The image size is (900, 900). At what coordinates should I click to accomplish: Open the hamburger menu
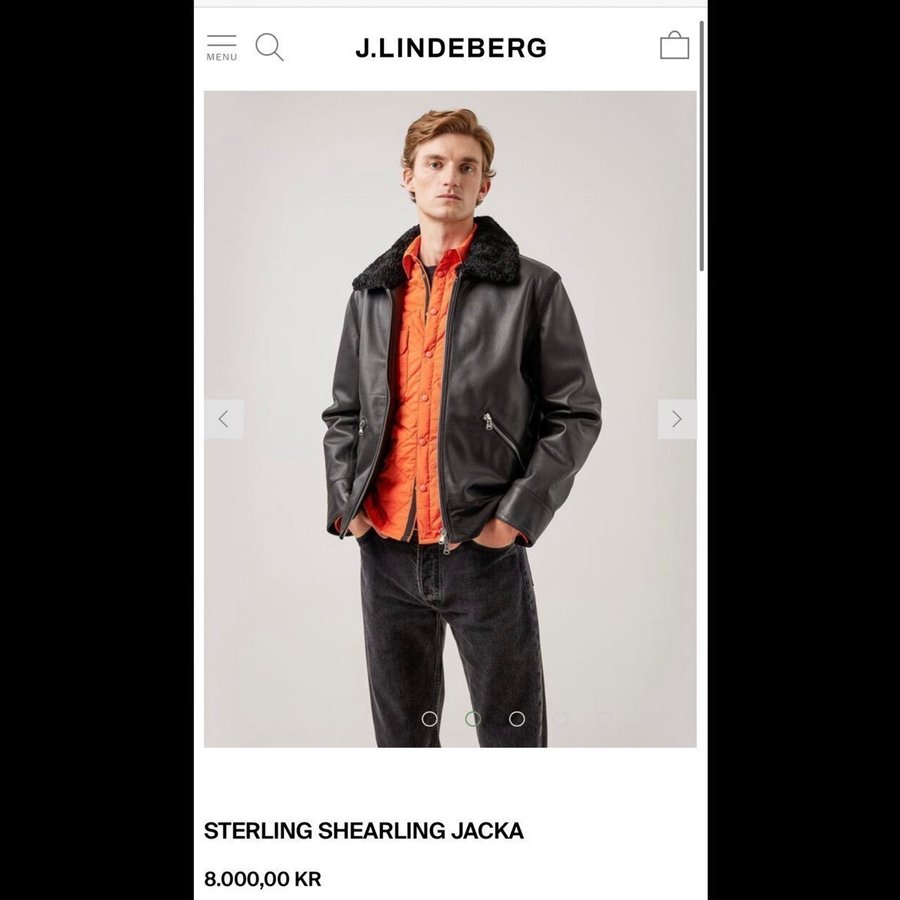[x=221, y=46]
